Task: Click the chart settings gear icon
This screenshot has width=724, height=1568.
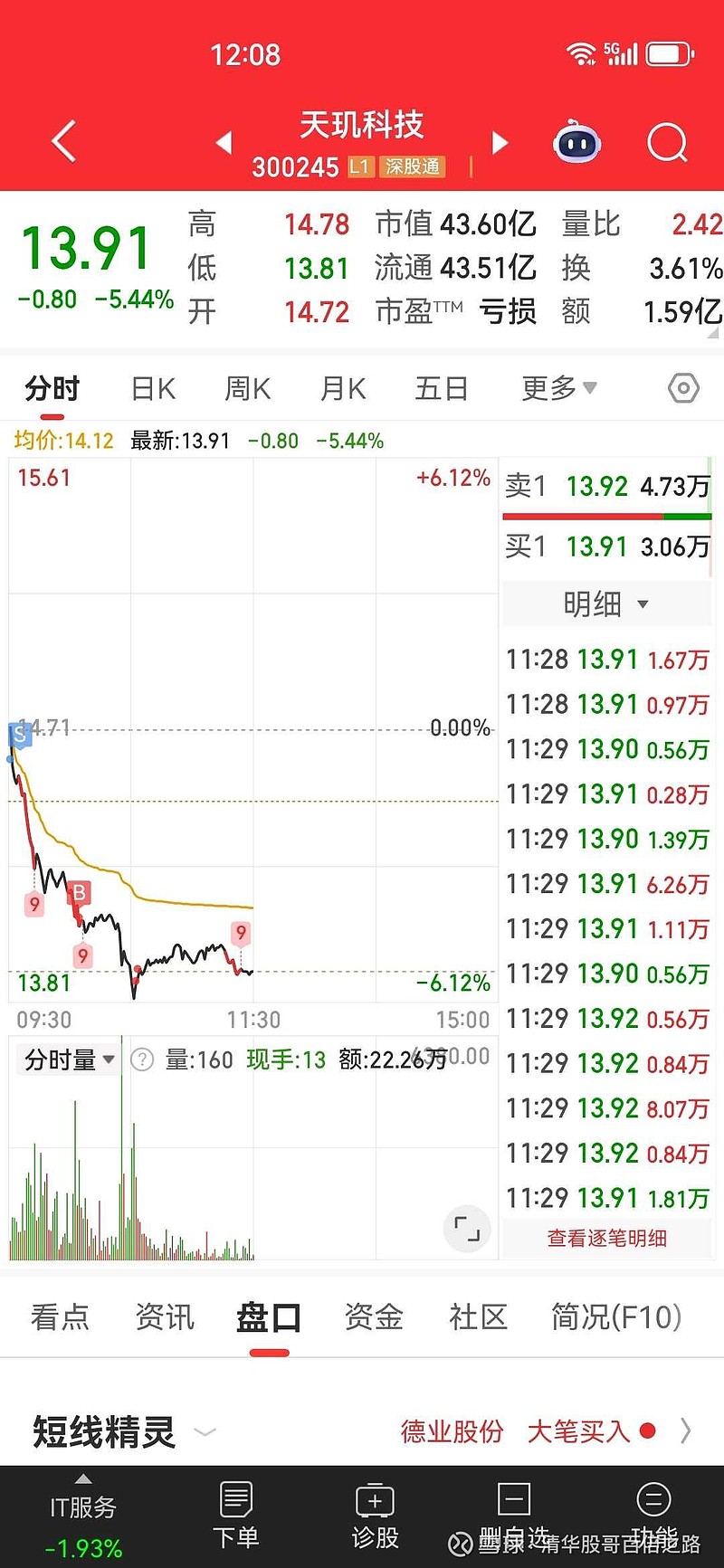Action: coord(682,387)
